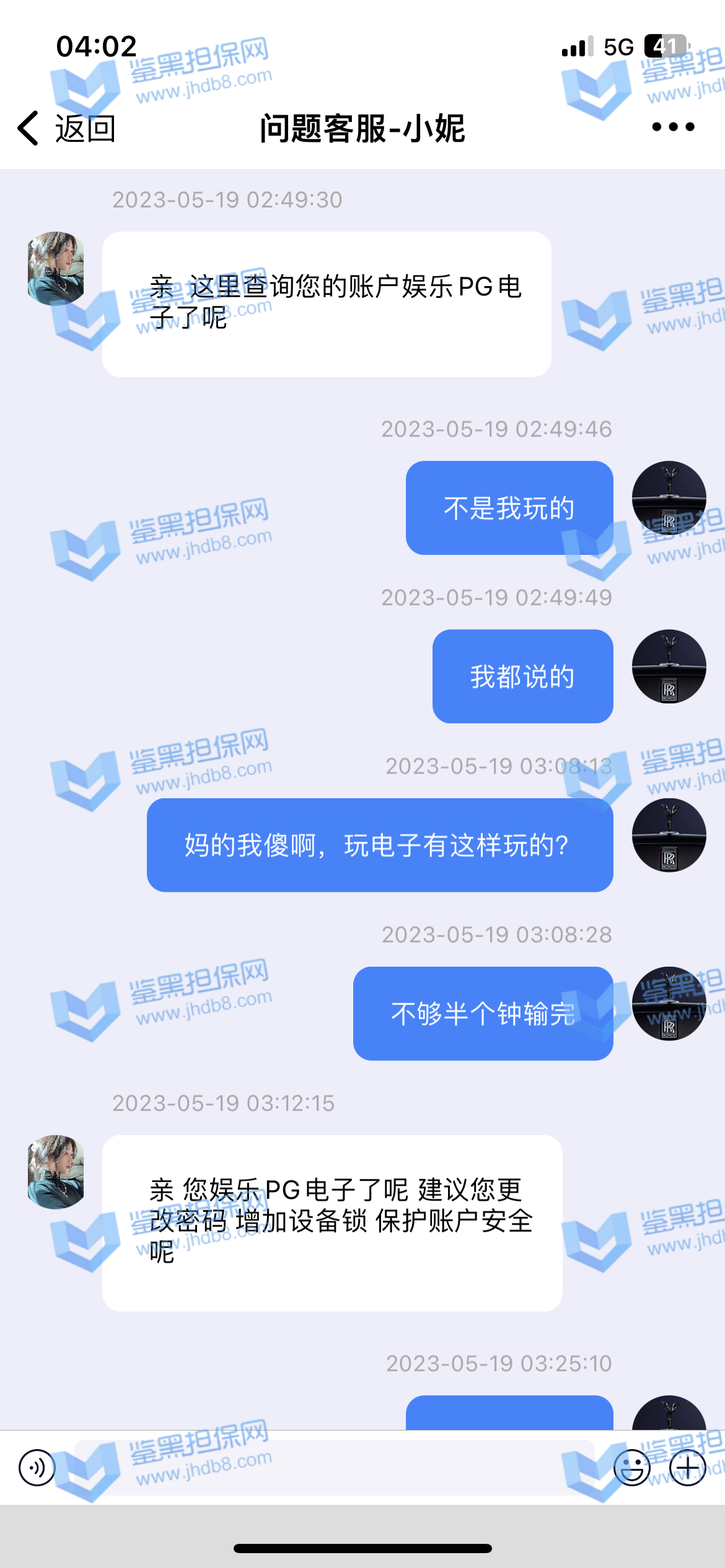Open the emoji picker

(631, 1468)
